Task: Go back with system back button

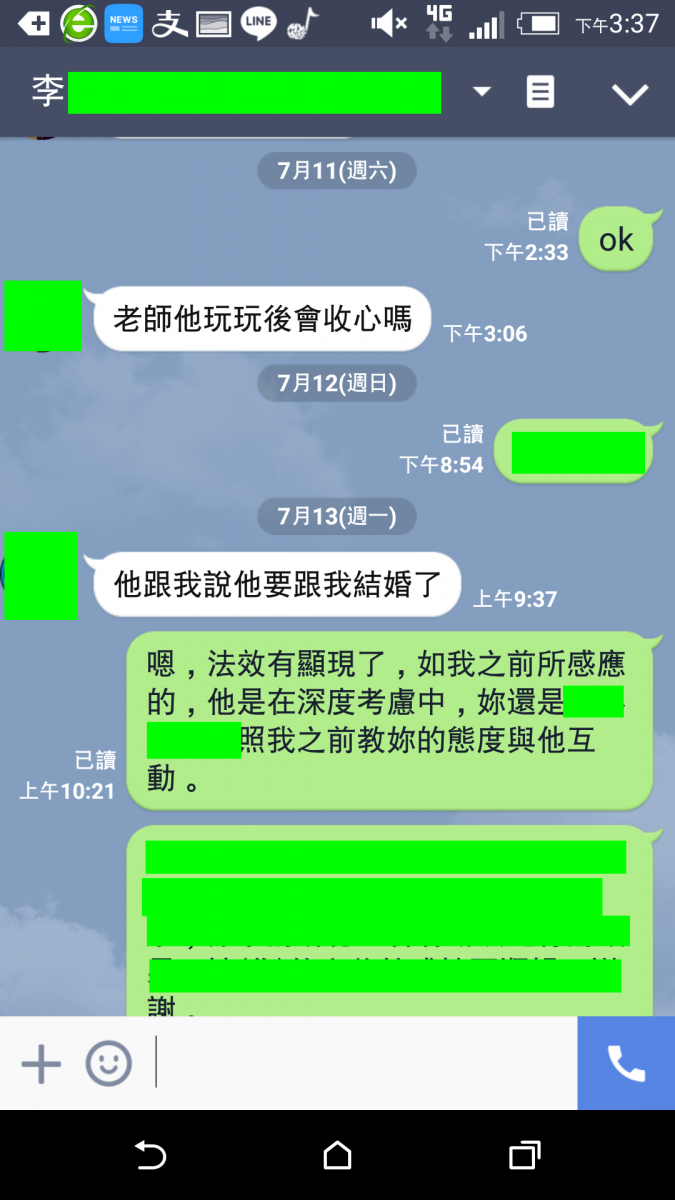Action: point(150,1156)
